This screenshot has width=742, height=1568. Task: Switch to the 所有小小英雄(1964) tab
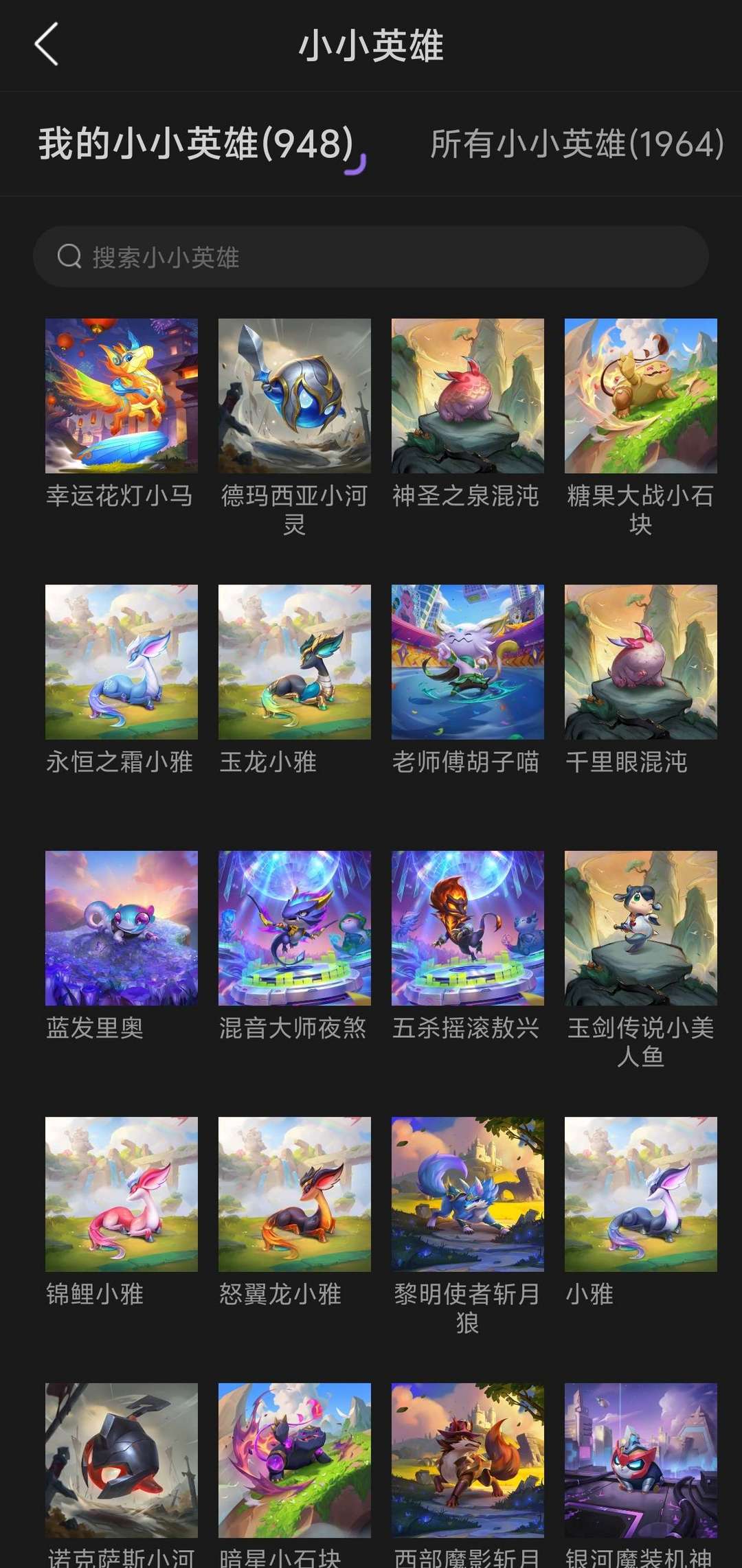click(x=576, y=143)
